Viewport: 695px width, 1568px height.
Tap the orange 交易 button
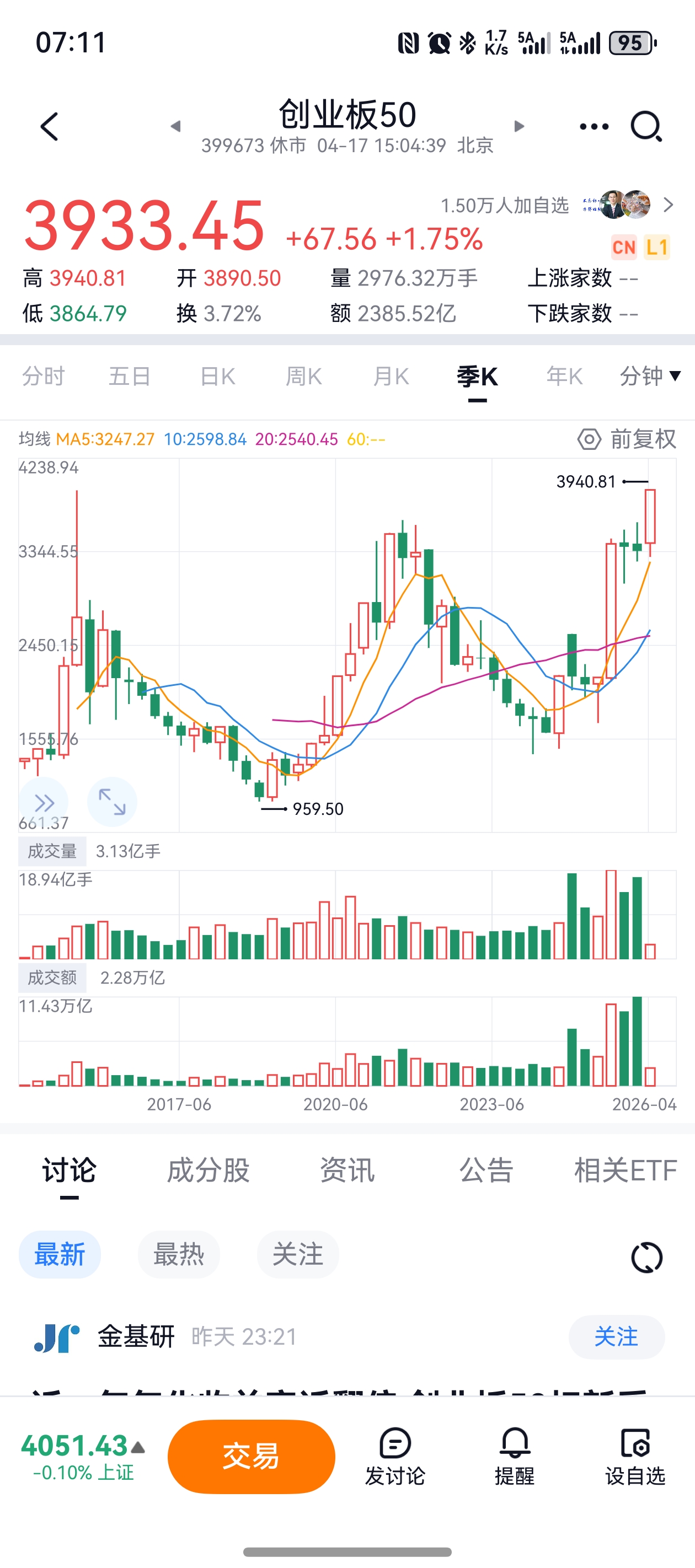[251, 1457]
